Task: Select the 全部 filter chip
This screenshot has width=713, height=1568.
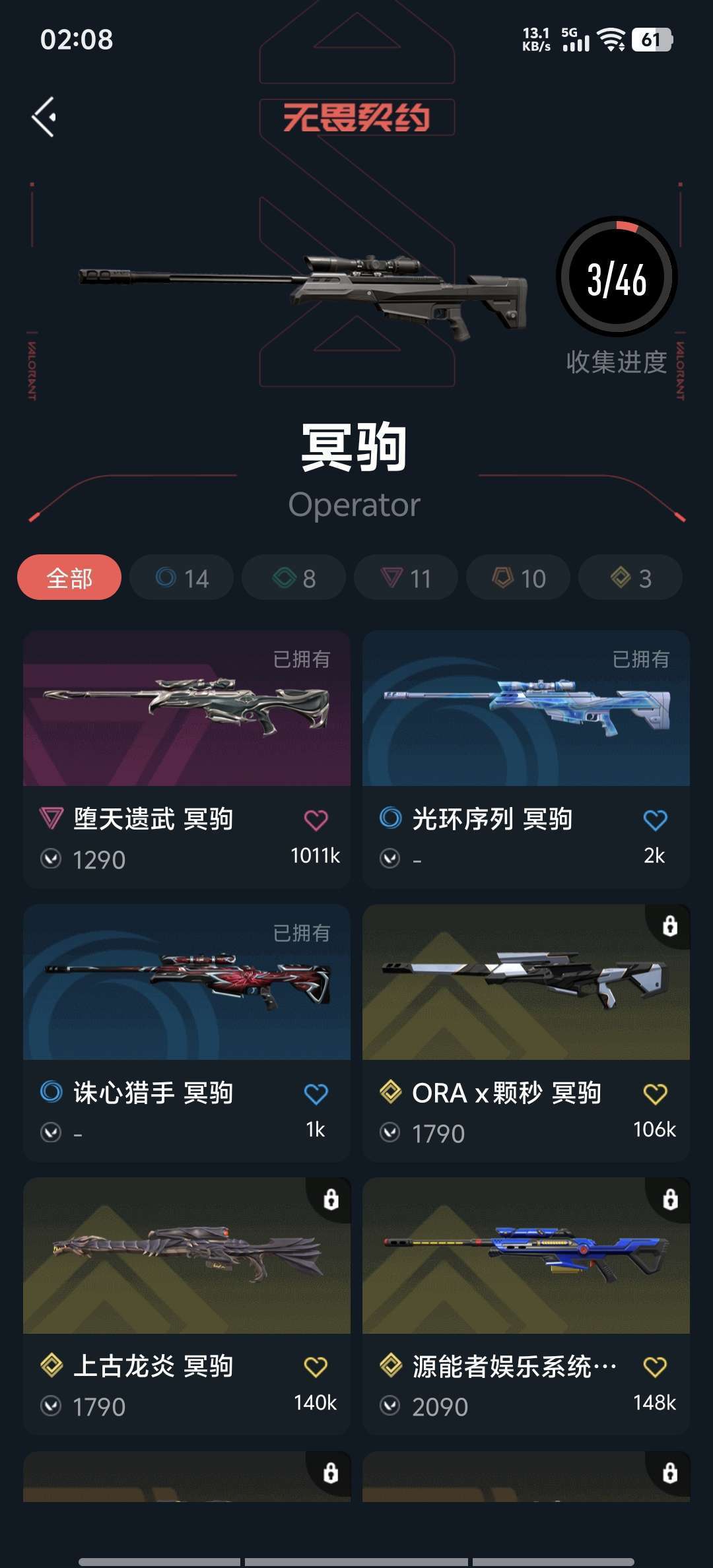Action: 69,577
